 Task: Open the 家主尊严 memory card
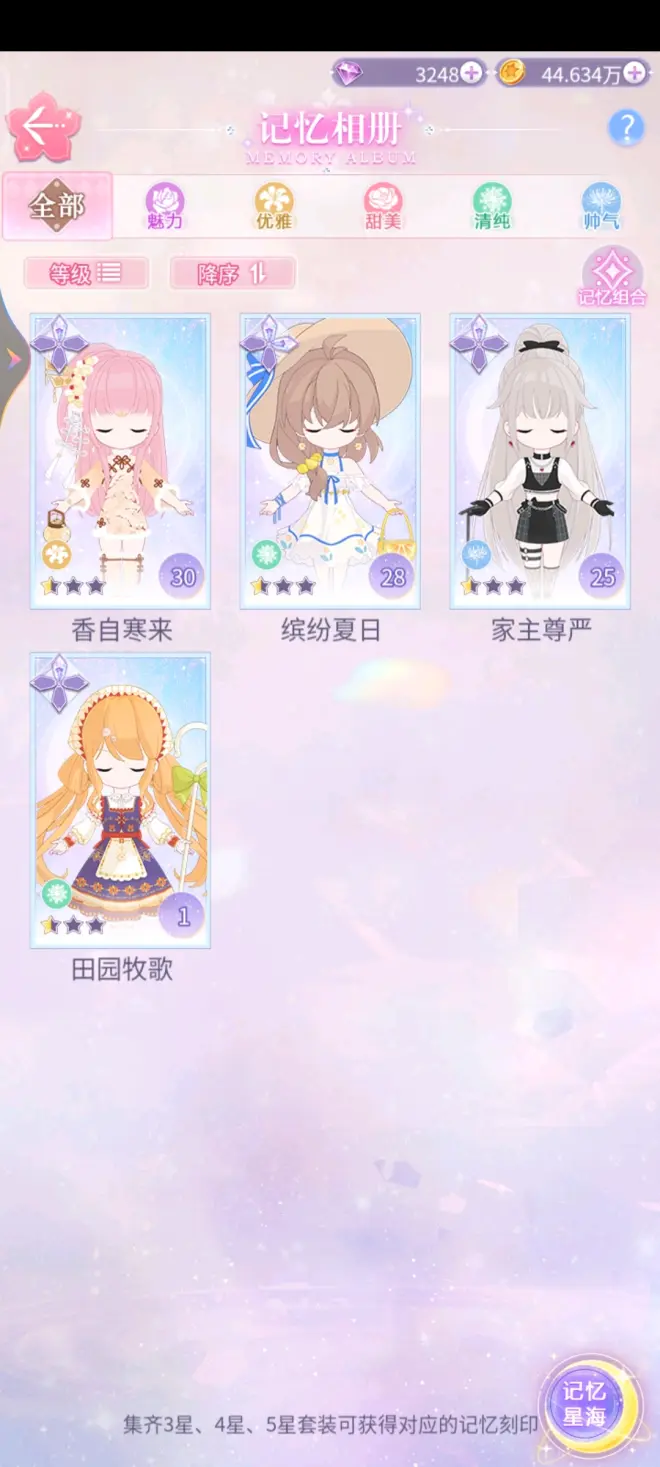click(540, 461)
